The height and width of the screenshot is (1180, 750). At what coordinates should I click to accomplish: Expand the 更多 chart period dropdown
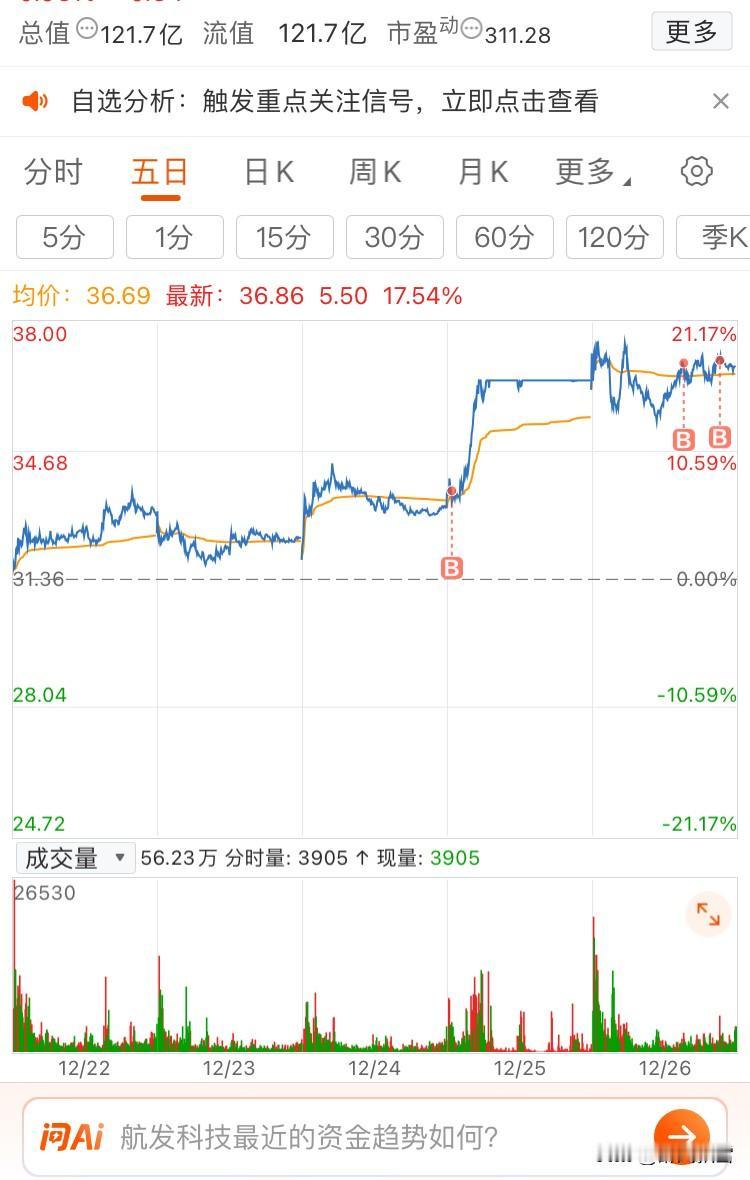tap(592, 173)
